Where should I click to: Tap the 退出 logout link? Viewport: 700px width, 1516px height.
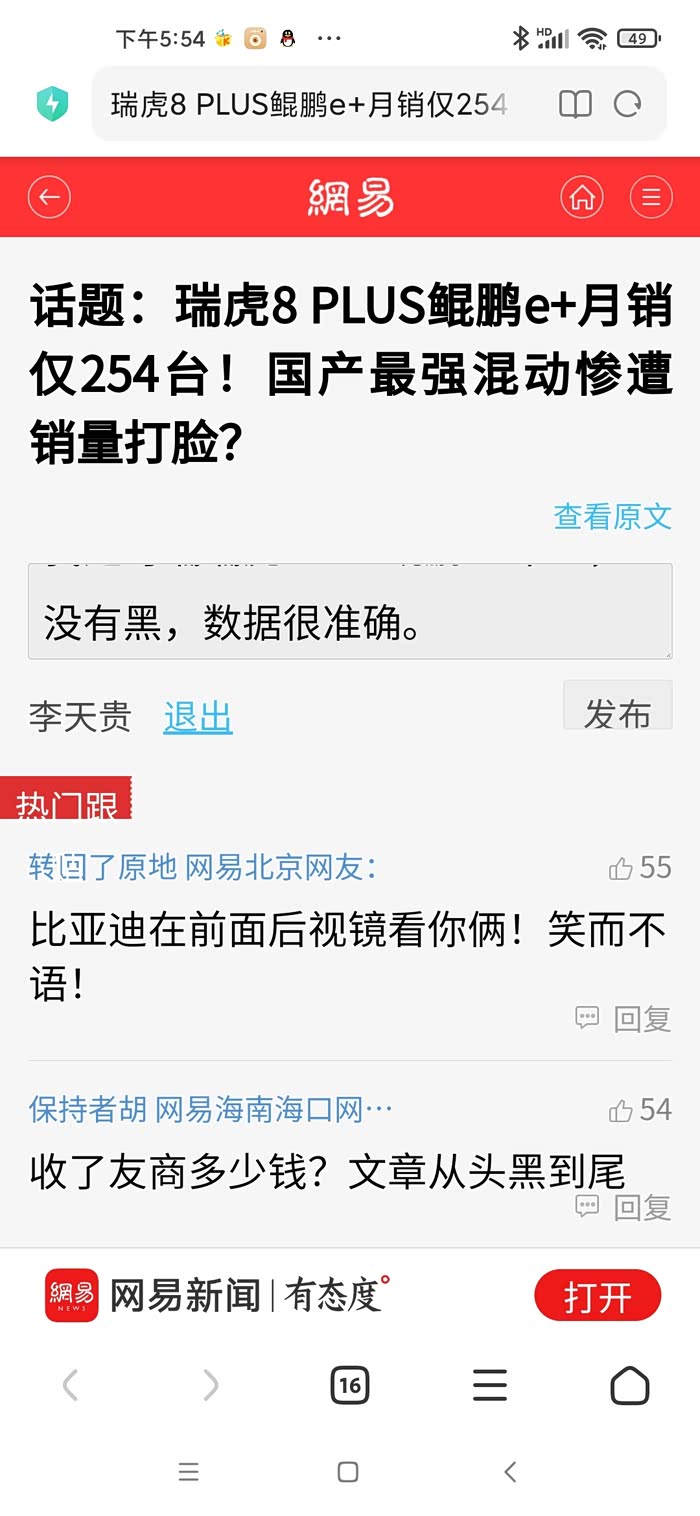pyautogui.click(x=198, y=717)
